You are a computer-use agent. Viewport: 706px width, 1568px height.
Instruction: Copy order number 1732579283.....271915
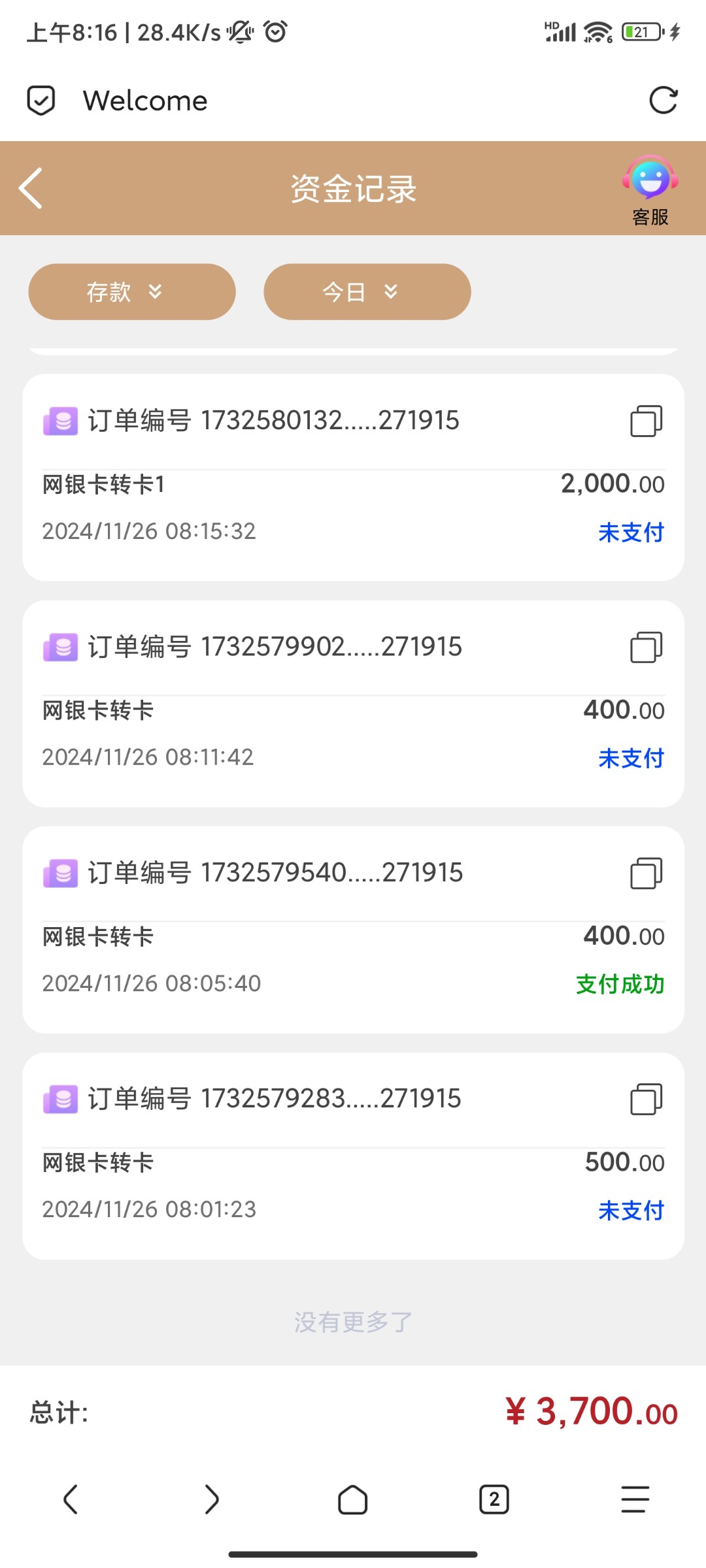646,1099
